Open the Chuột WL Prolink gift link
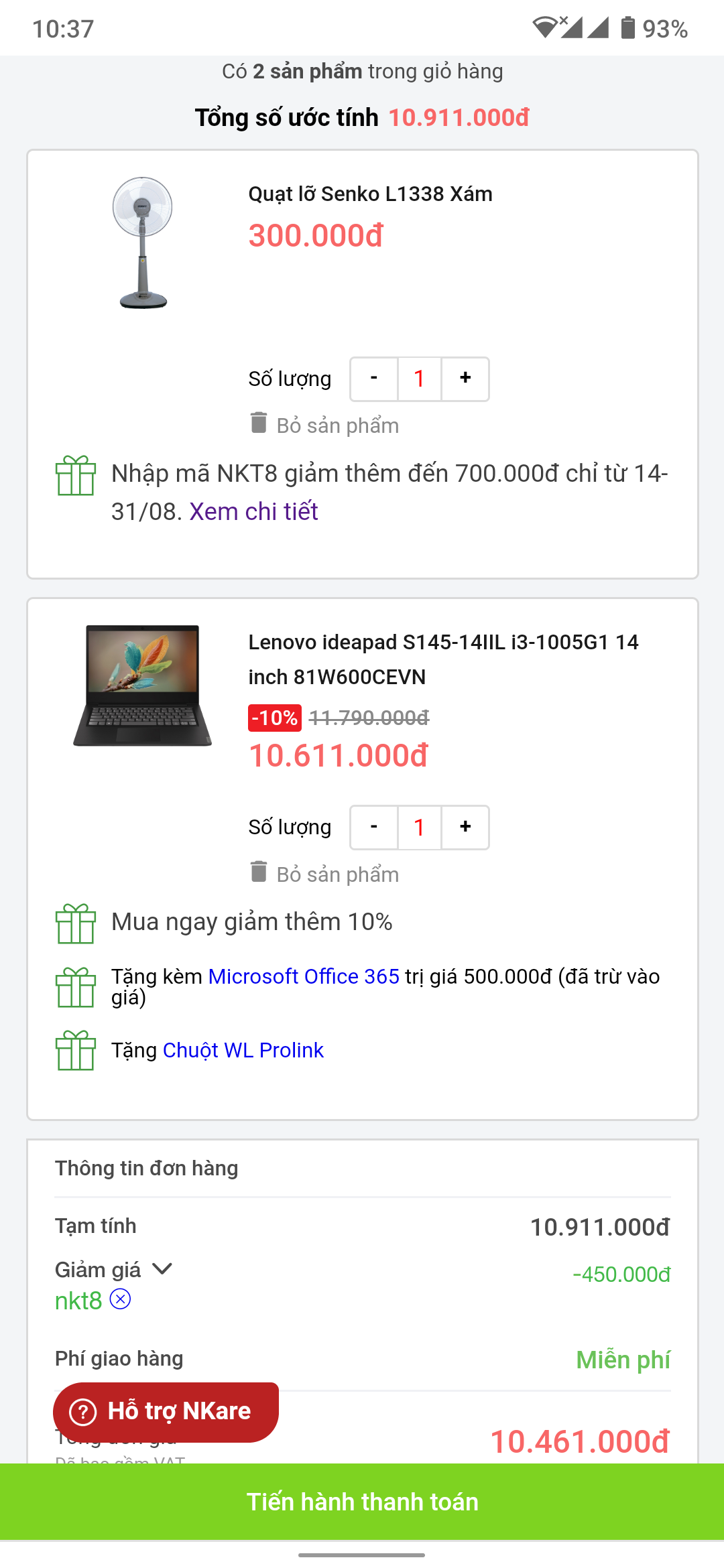 tap(243, 1050)
